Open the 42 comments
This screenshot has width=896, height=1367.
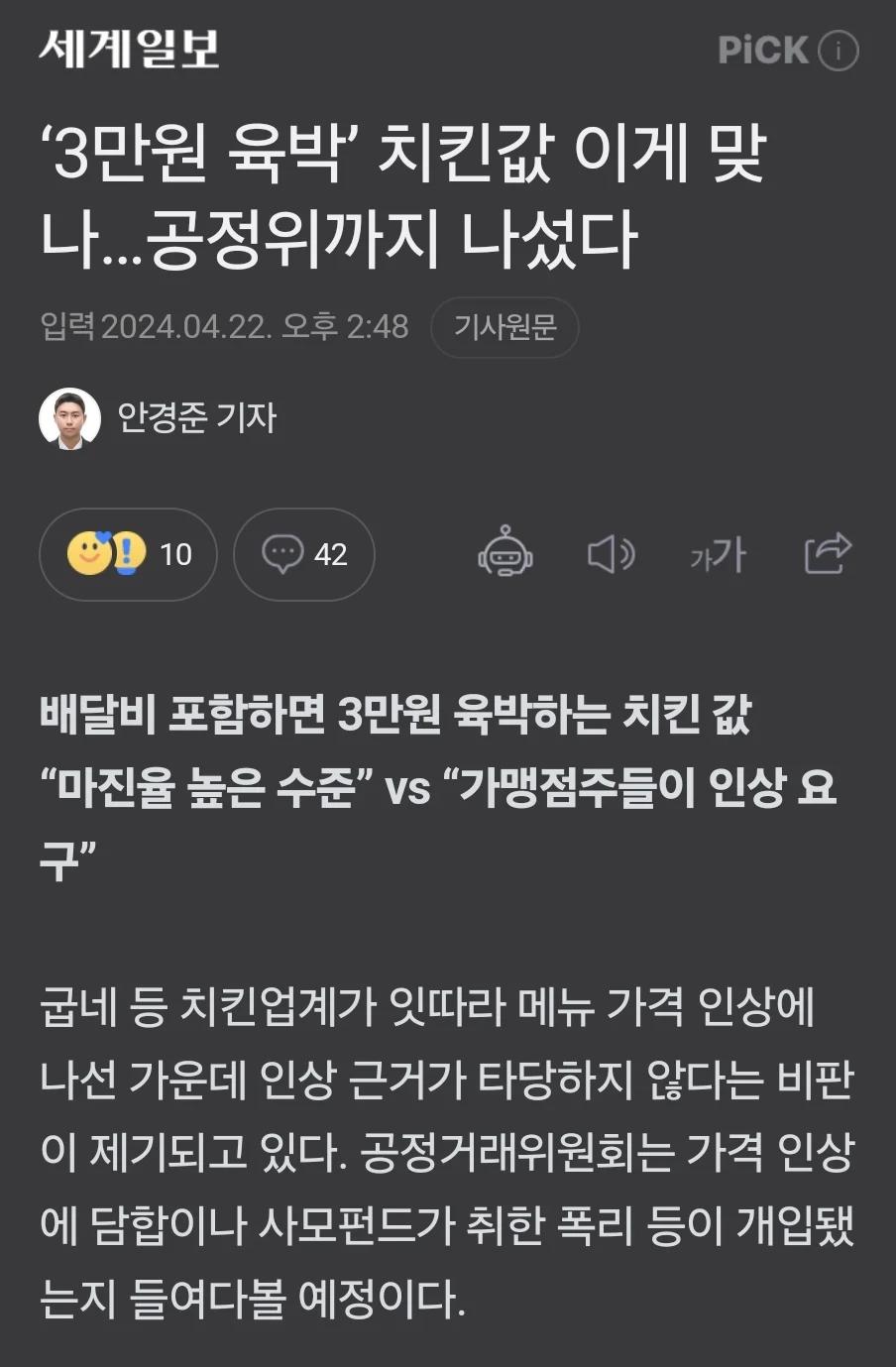(304, 554)
